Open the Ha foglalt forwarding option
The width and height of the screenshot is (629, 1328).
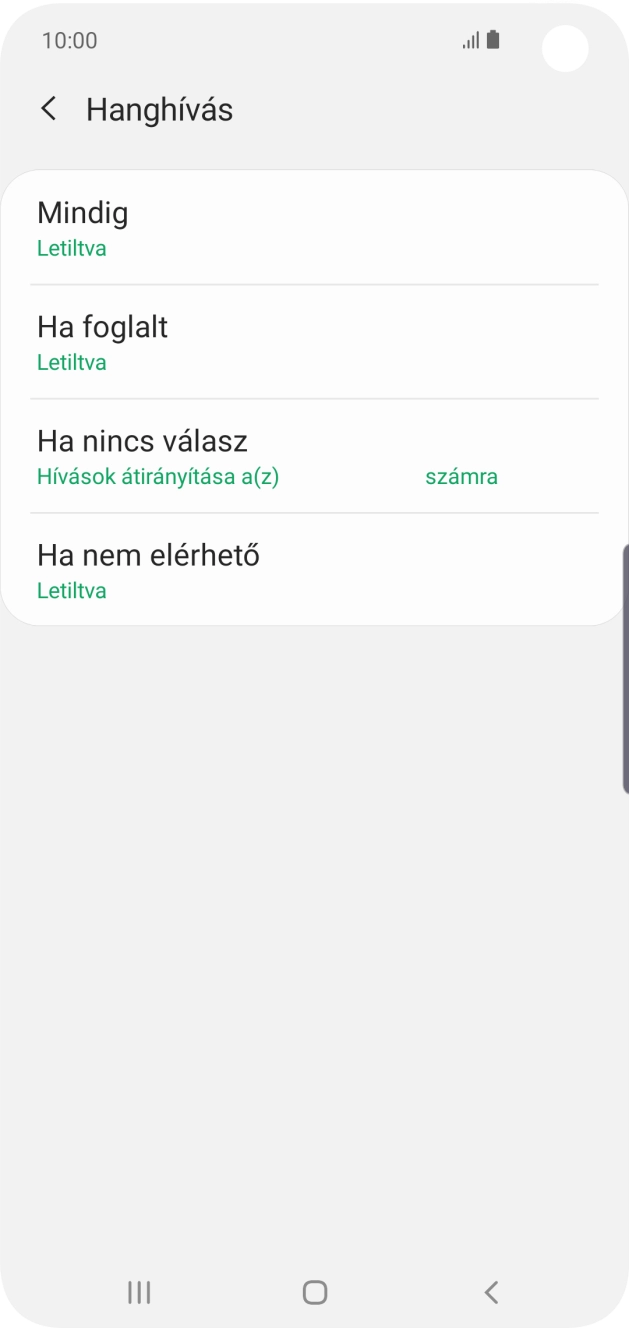tap(314, 343)
